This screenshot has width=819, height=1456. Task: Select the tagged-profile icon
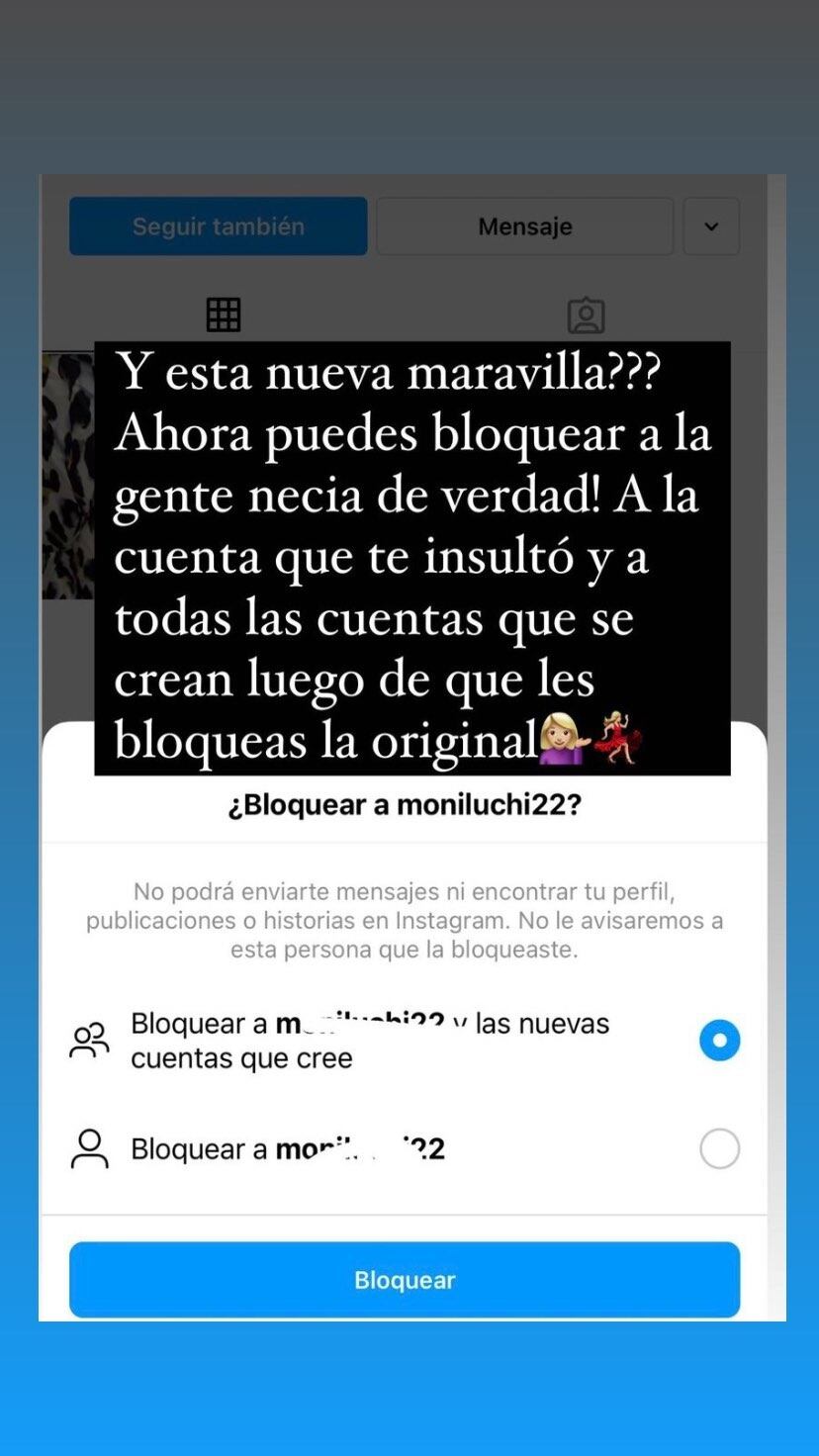pyautogui.click(x=587, y=314)
